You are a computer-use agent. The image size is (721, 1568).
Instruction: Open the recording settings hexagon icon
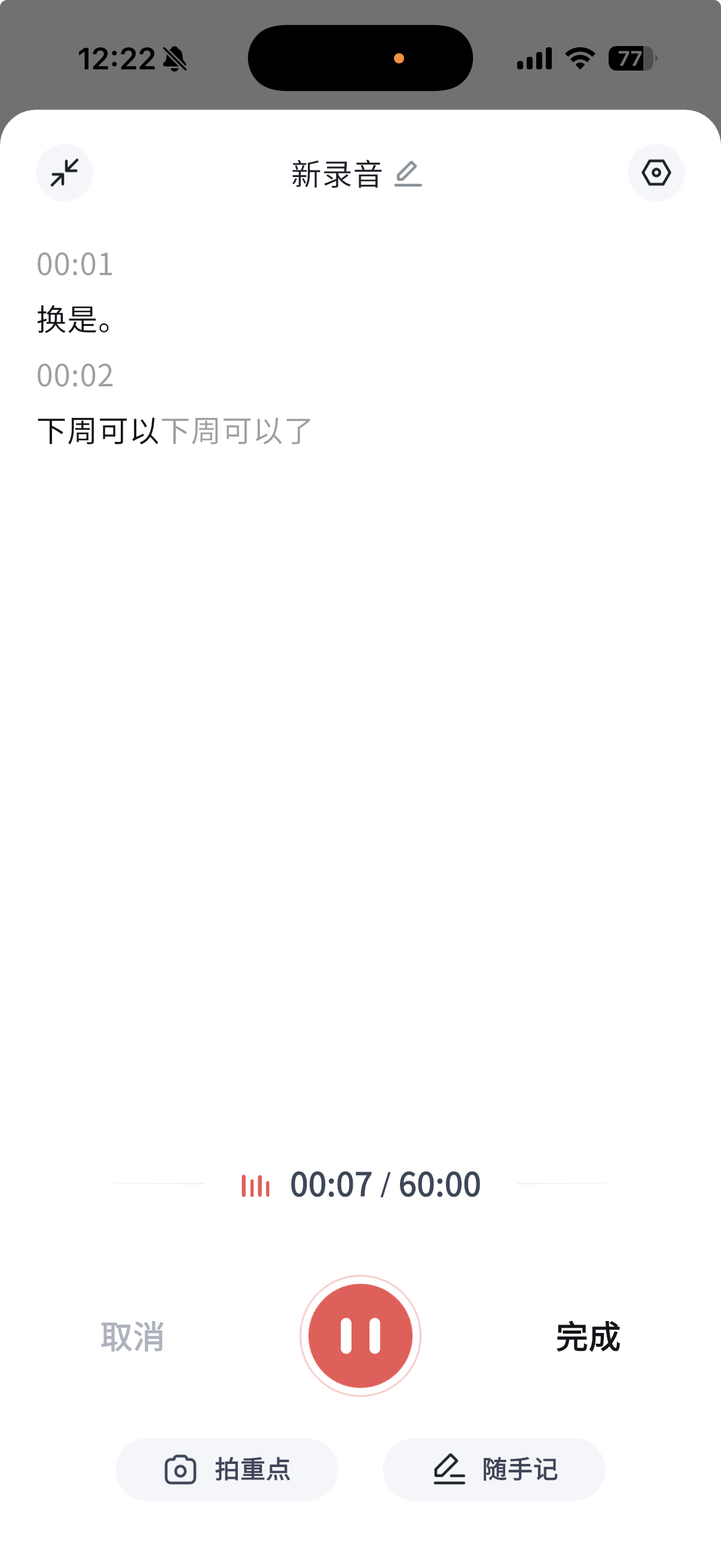656,173
